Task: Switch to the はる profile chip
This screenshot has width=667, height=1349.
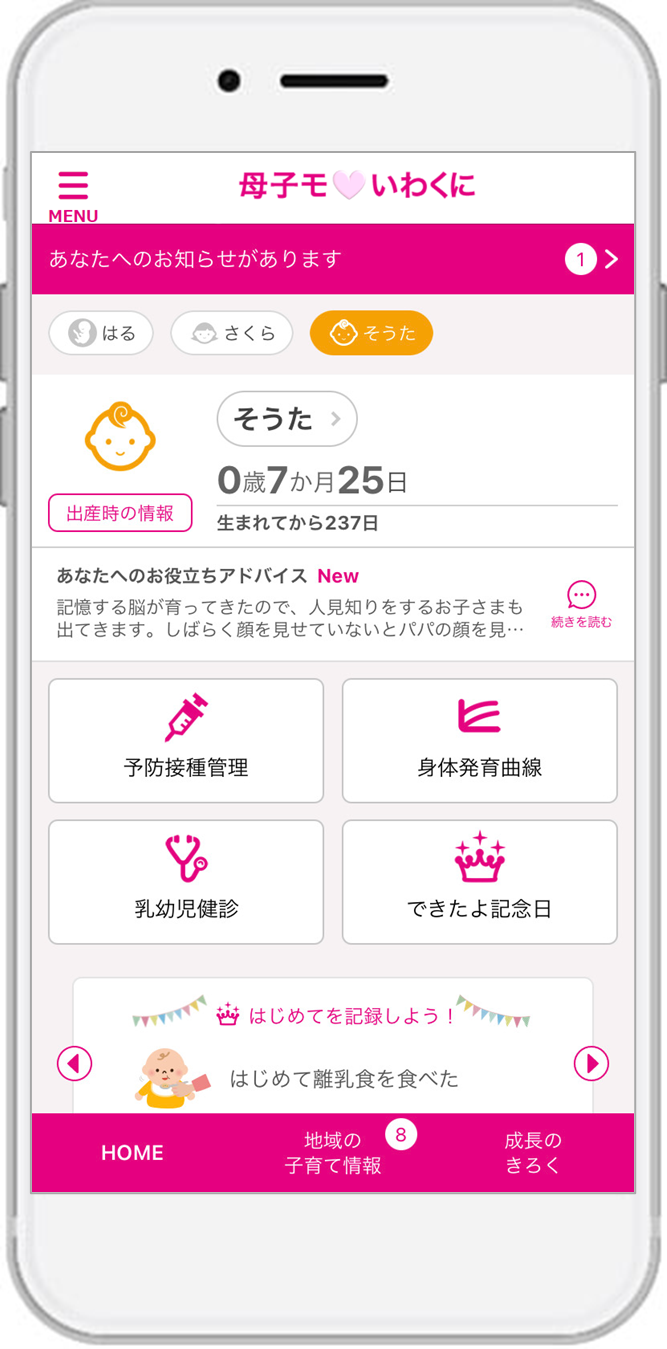Action: point(101,334)
